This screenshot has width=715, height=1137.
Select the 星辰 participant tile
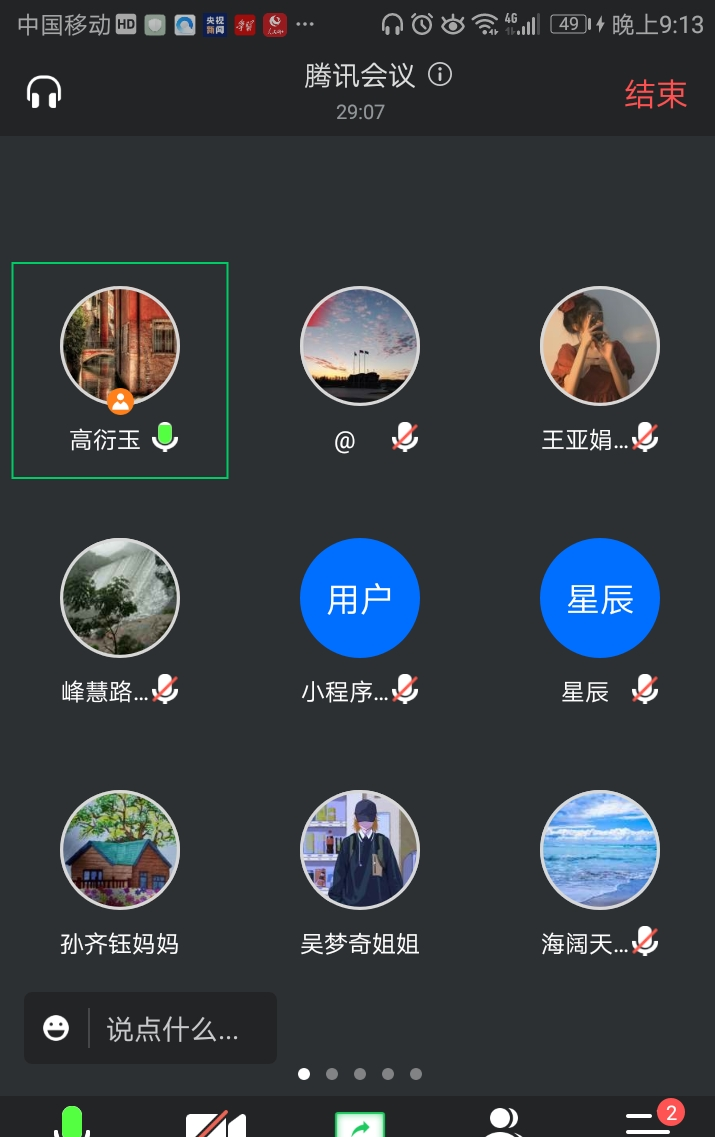pos(600,620)
